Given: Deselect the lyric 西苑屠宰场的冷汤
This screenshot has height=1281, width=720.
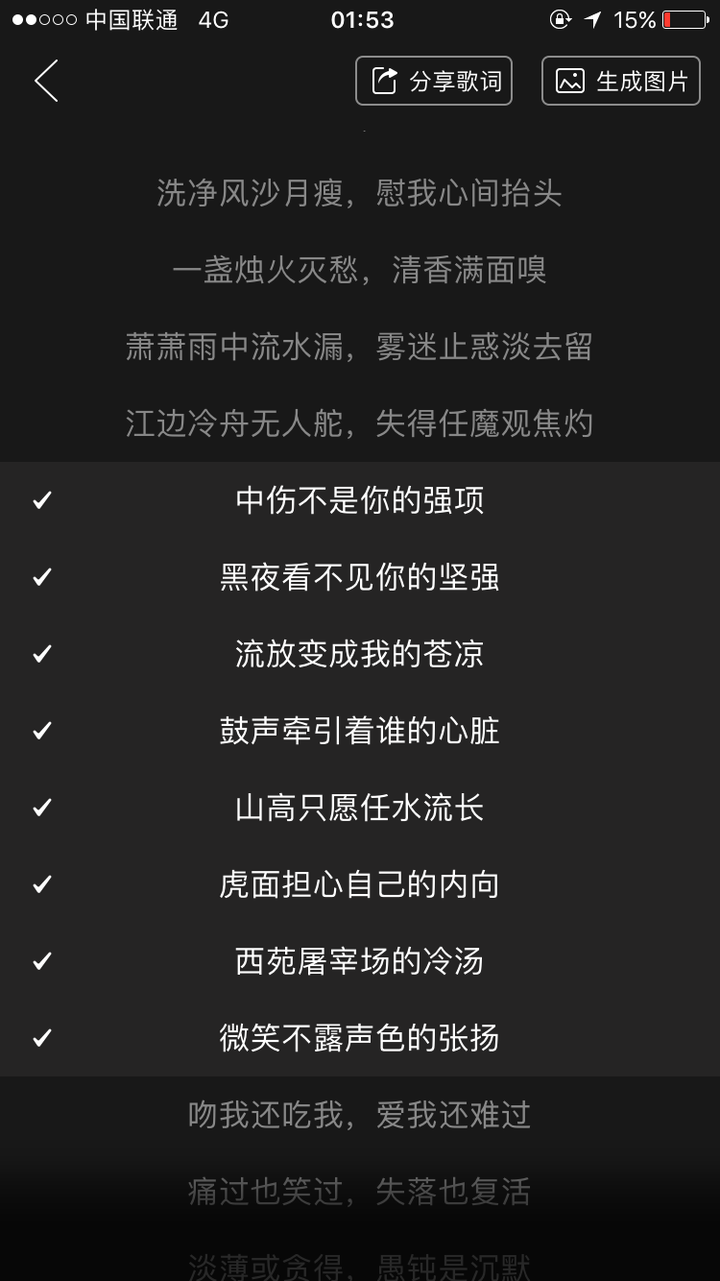Looking at the screenshot, I should click(x=360, y=962).
